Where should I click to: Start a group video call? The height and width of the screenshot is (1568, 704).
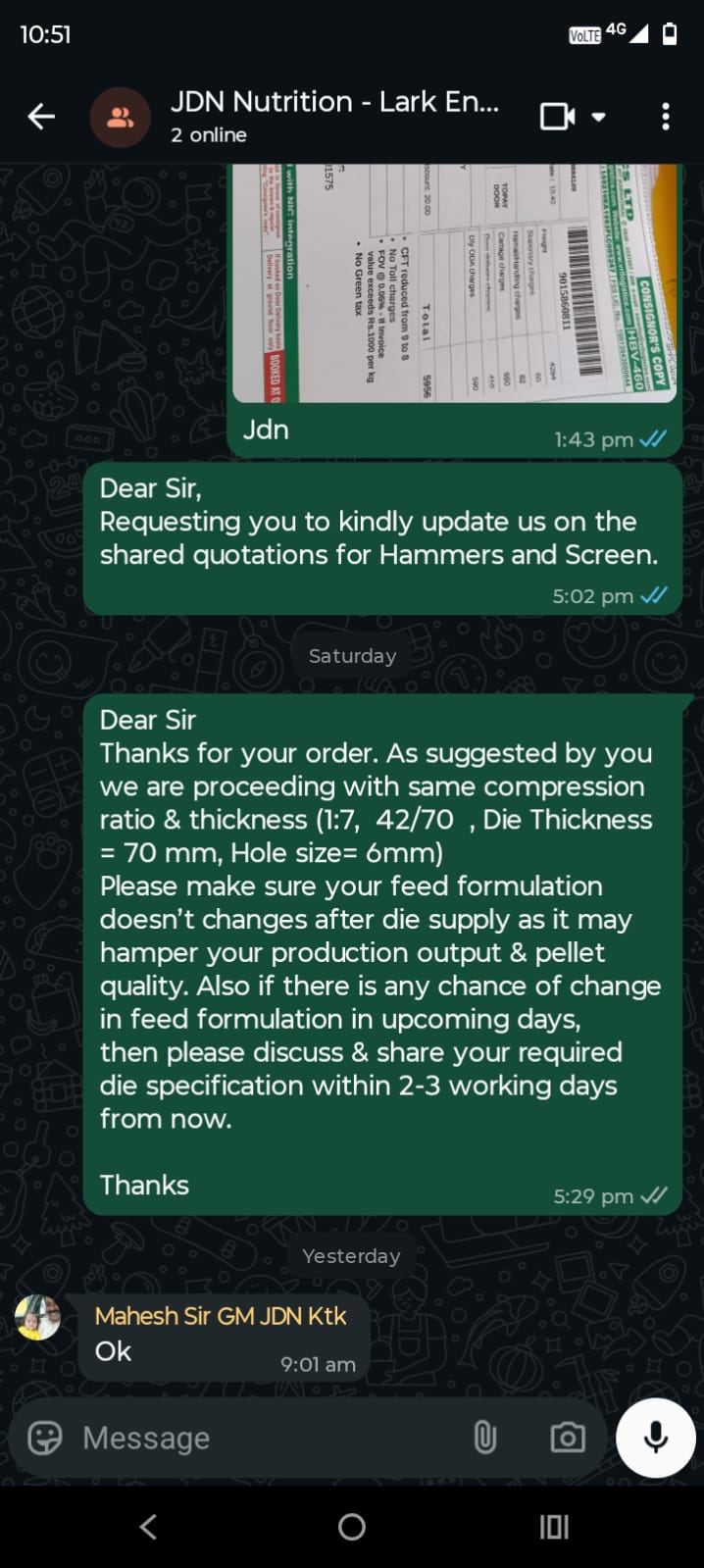coord(559,117)
